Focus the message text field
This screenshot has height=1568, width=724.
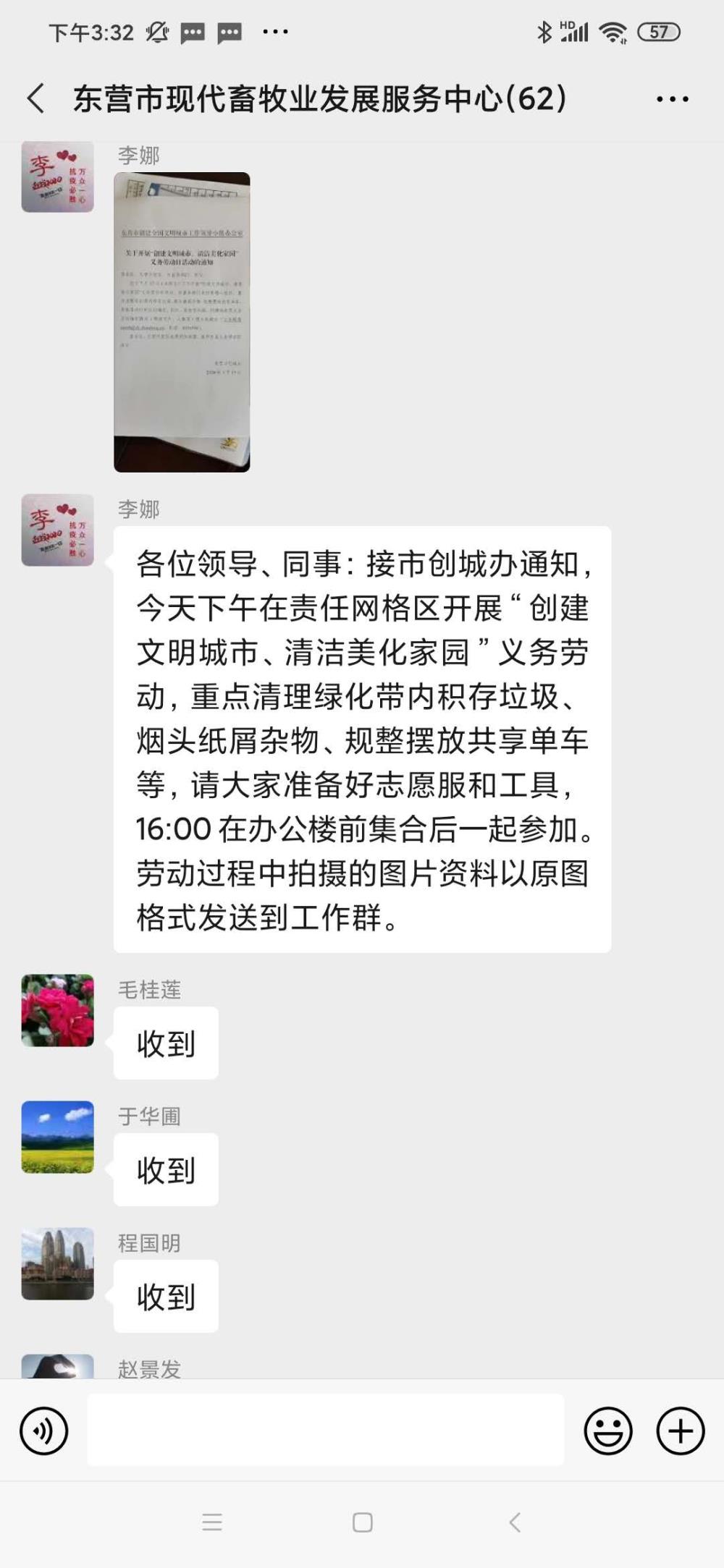[326, 1430]
